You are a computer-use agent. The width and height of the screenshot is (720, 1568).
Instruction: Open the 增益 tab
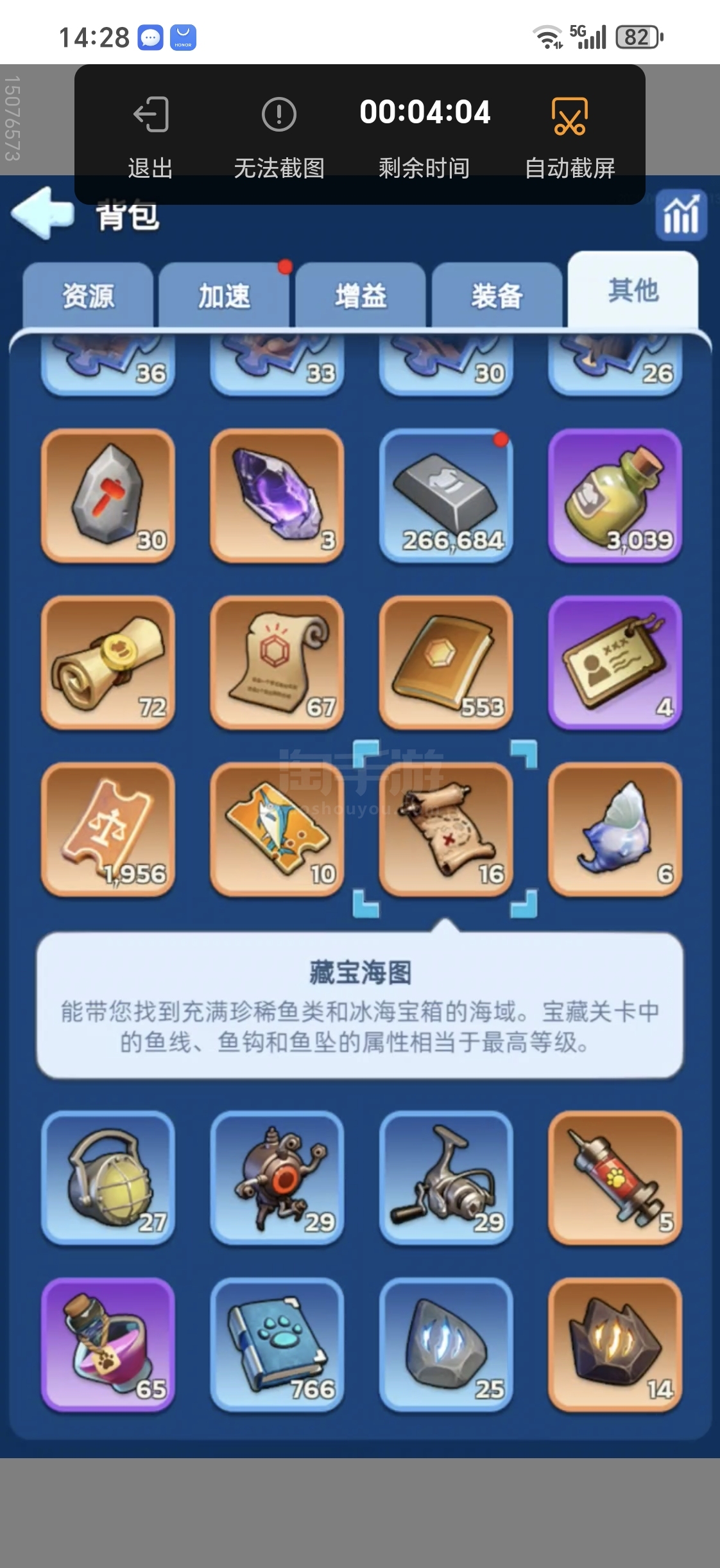[x=361, y=295]
